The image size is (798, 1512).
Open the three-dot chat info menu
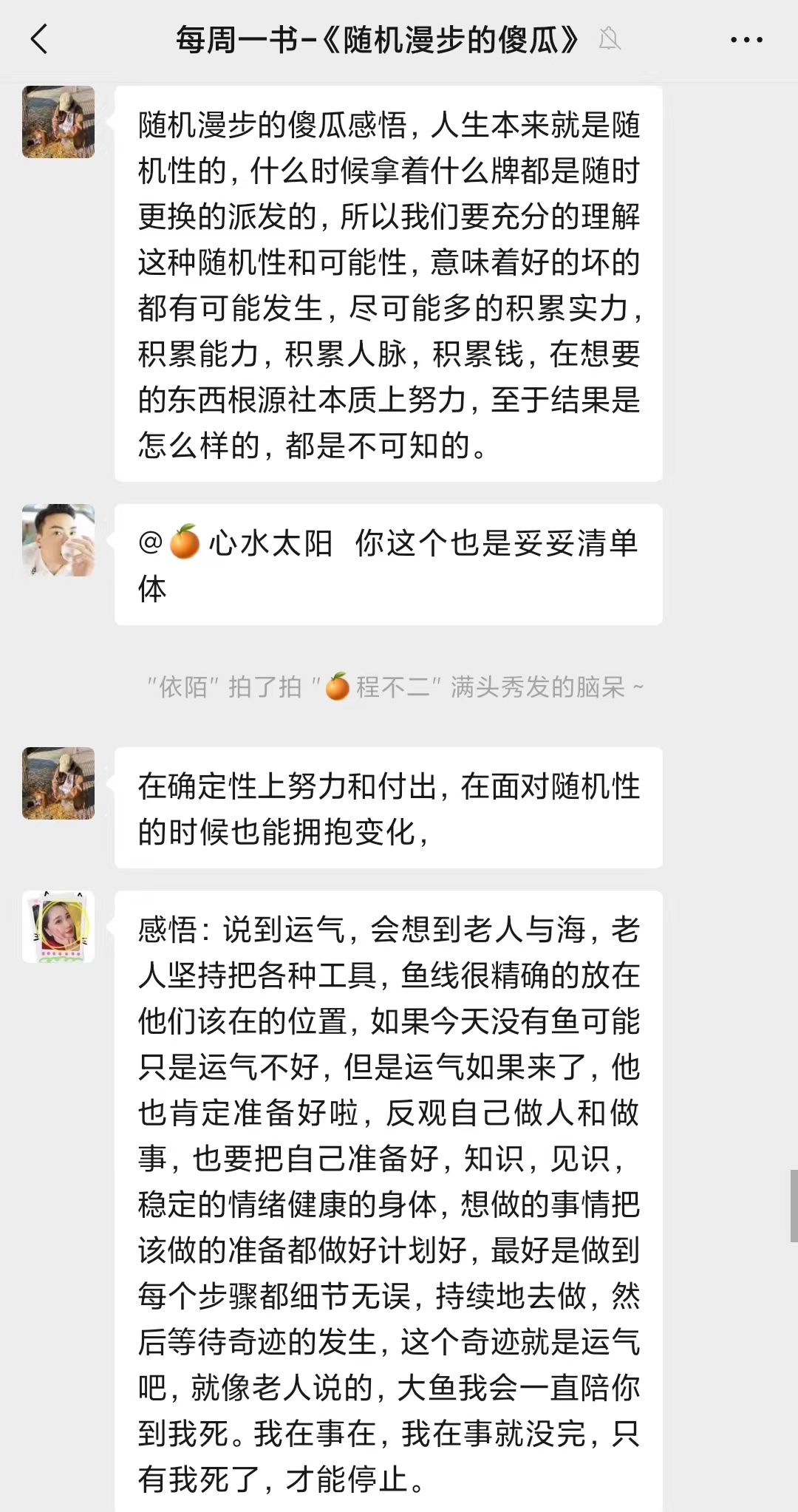pos(746,40)
